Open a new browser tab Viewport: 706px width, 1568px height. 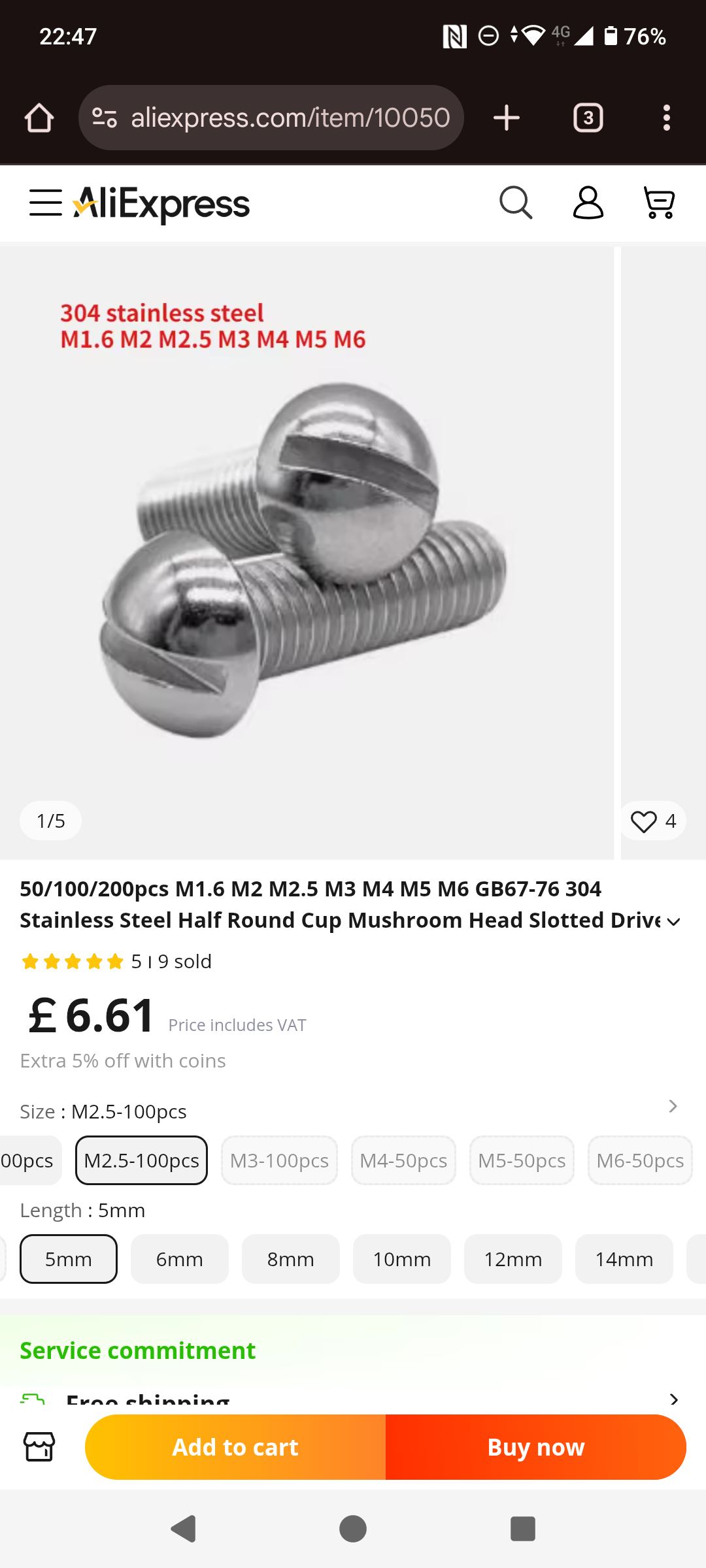(507, 118)
